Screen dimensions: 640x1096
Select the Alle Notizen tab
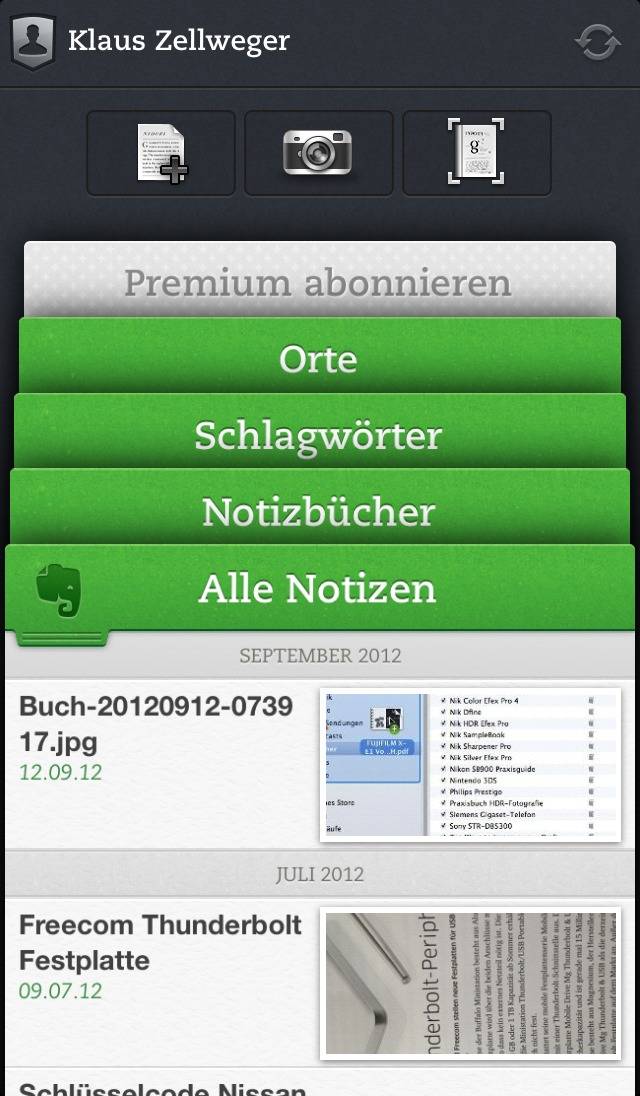pyautogui.click(x=319, y=587)
